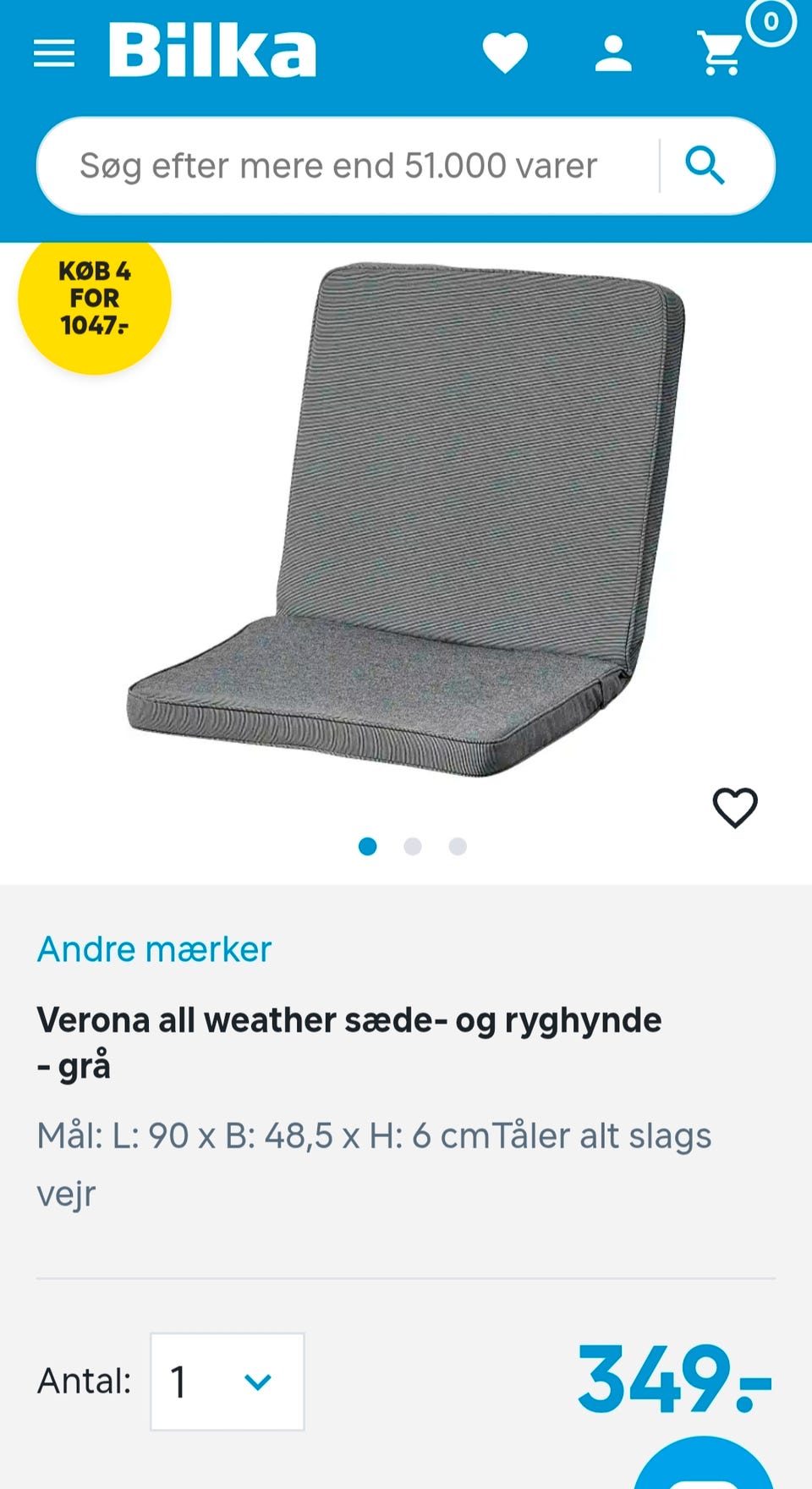Click the Bilka logo
This screenshot has width=812, height=1489.
pyautogui.click(x=211, y=51)
